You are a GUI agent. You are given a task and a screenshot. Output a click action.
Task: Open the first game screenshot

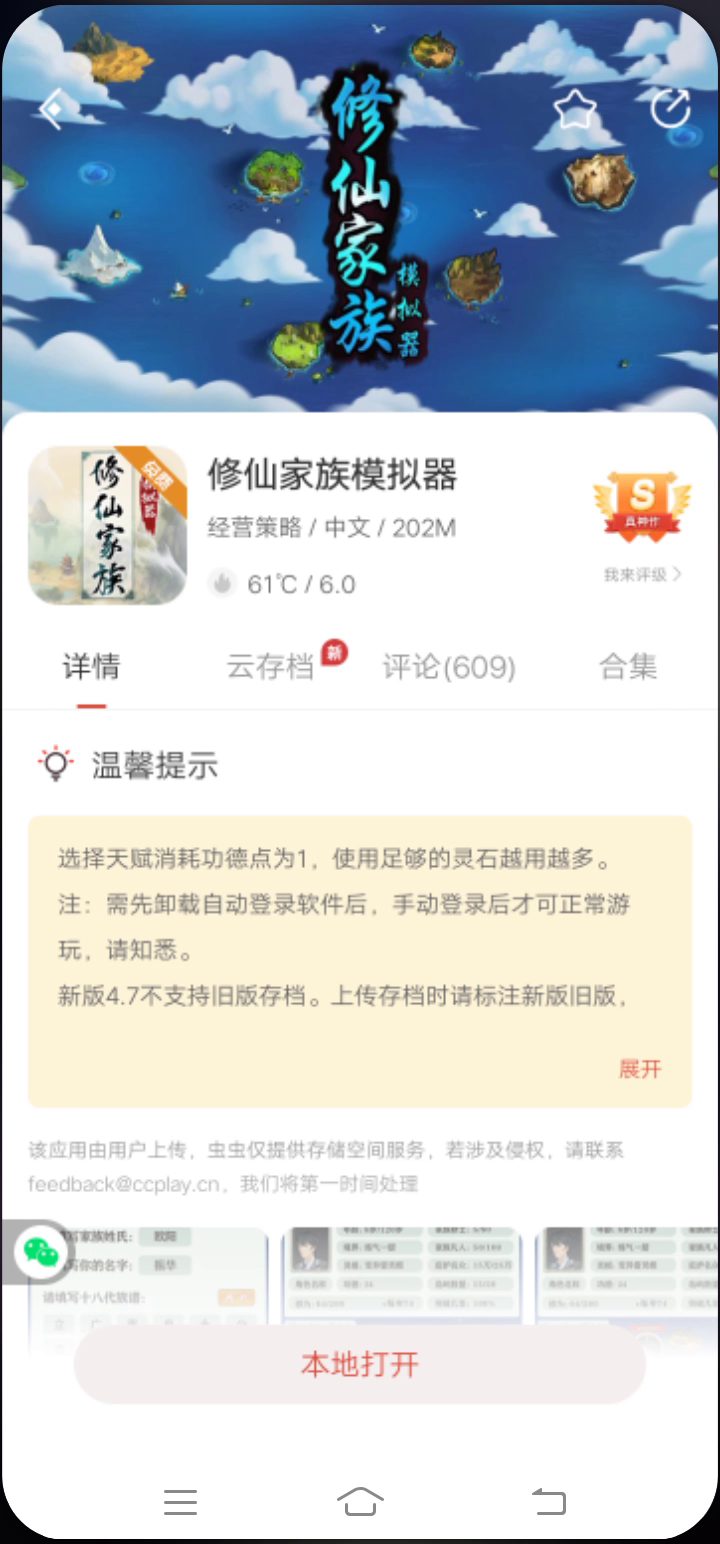tap(148, 1290)
